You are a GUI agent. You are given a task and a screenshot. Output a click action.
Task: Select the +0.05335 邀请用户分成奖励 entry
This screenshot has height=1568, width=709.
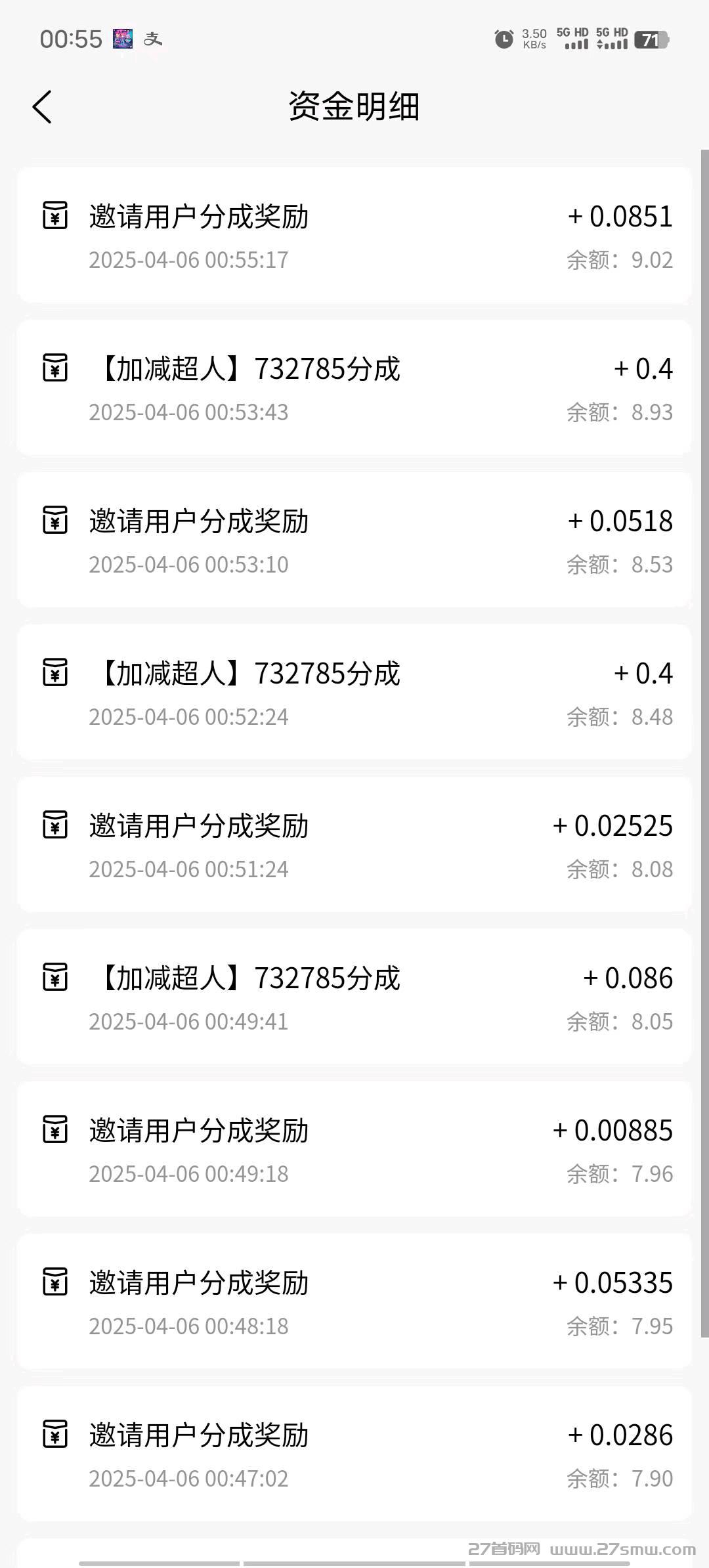point(354,1301)
